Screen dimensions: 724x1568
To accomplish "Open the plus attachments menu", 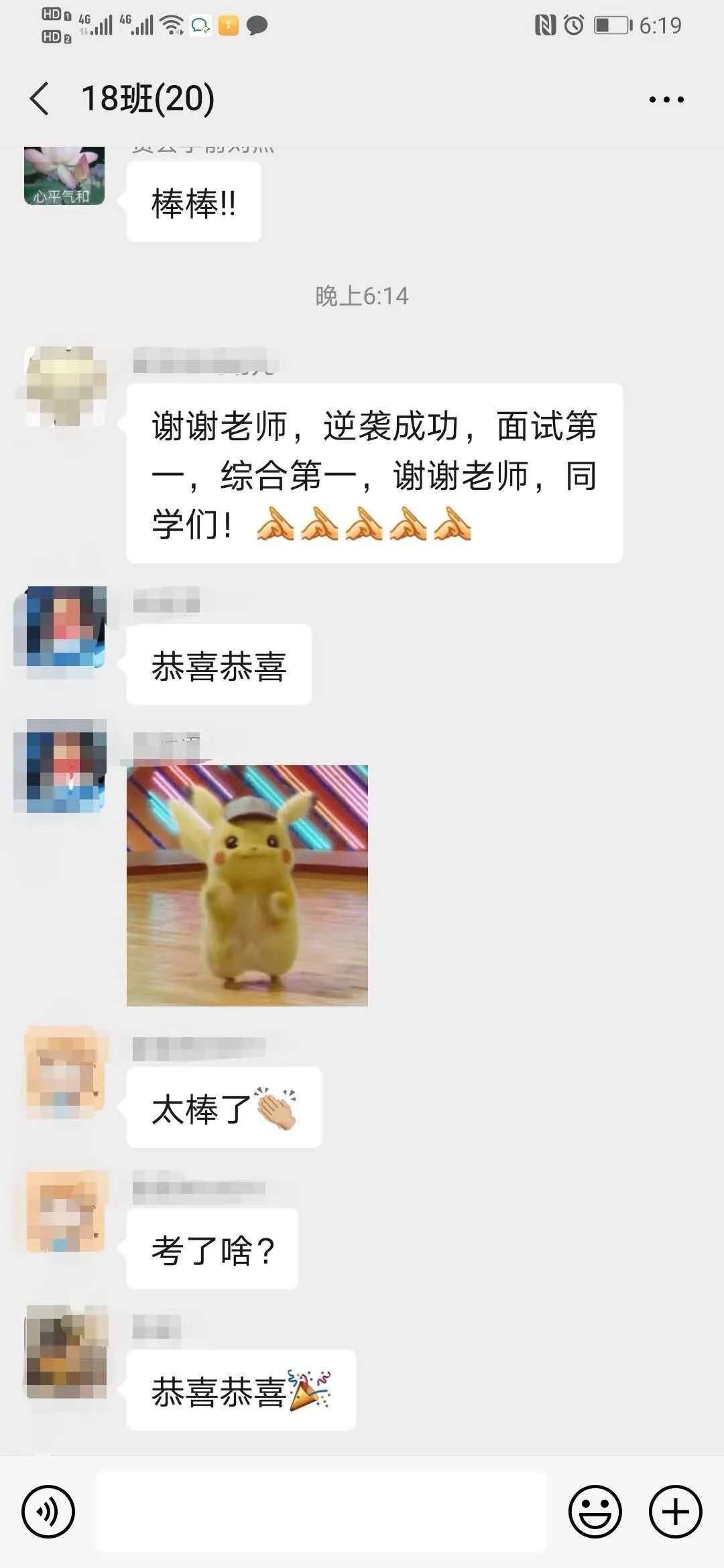I will (675, 1511).
